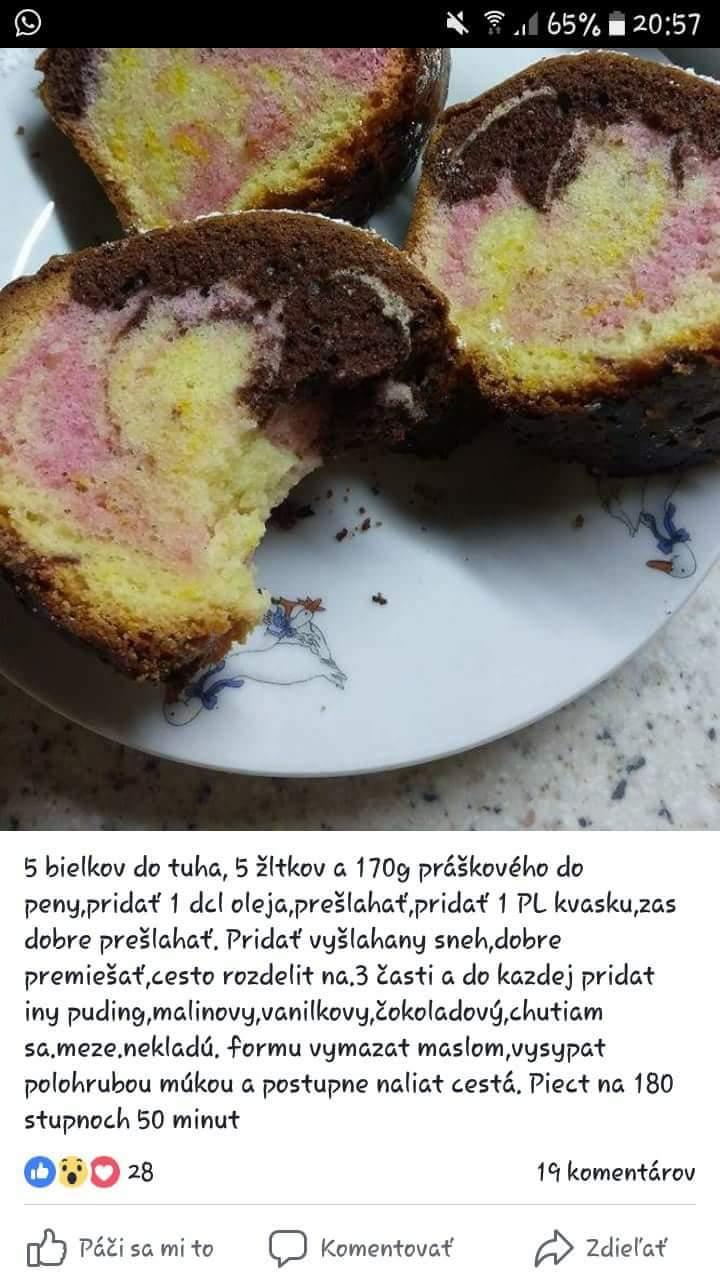Tap Komentovať to write a comment
Image resolution: width=720 pixels, height=1280 pixels.
(362, 1248)
